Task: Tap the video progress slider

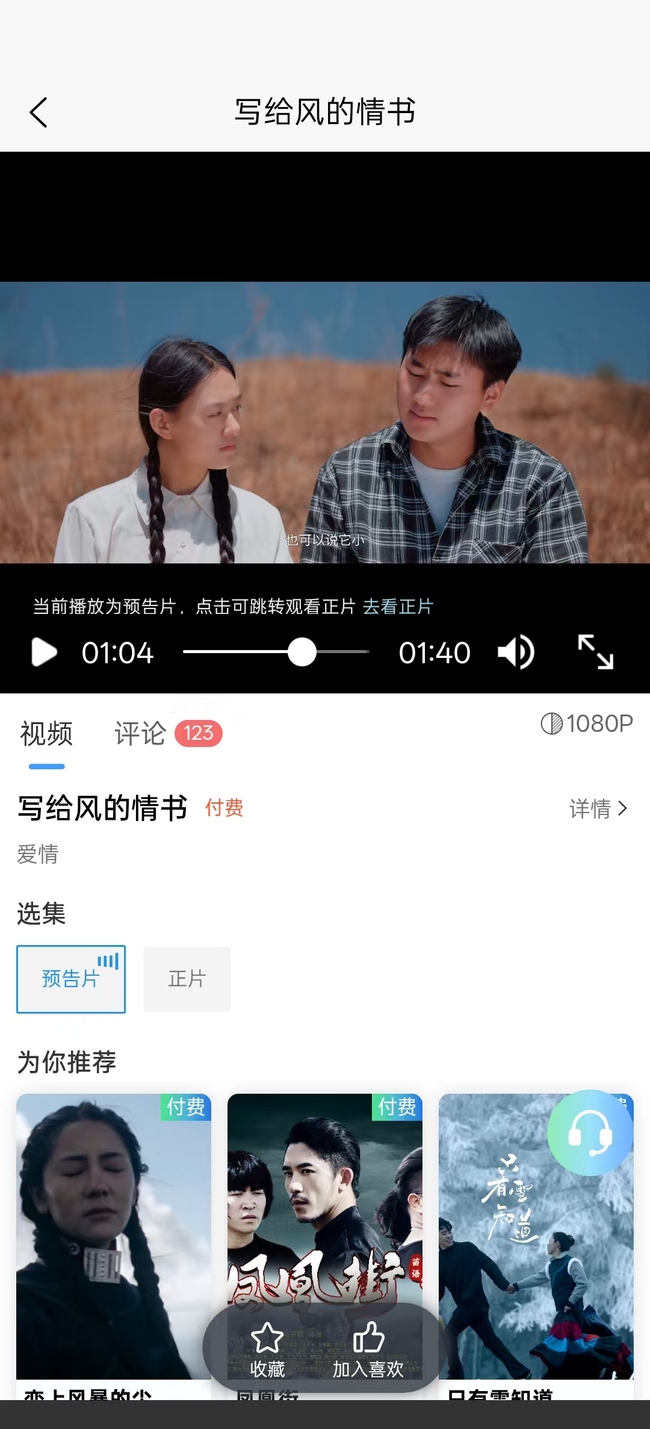Action: [x=301, y=653]
